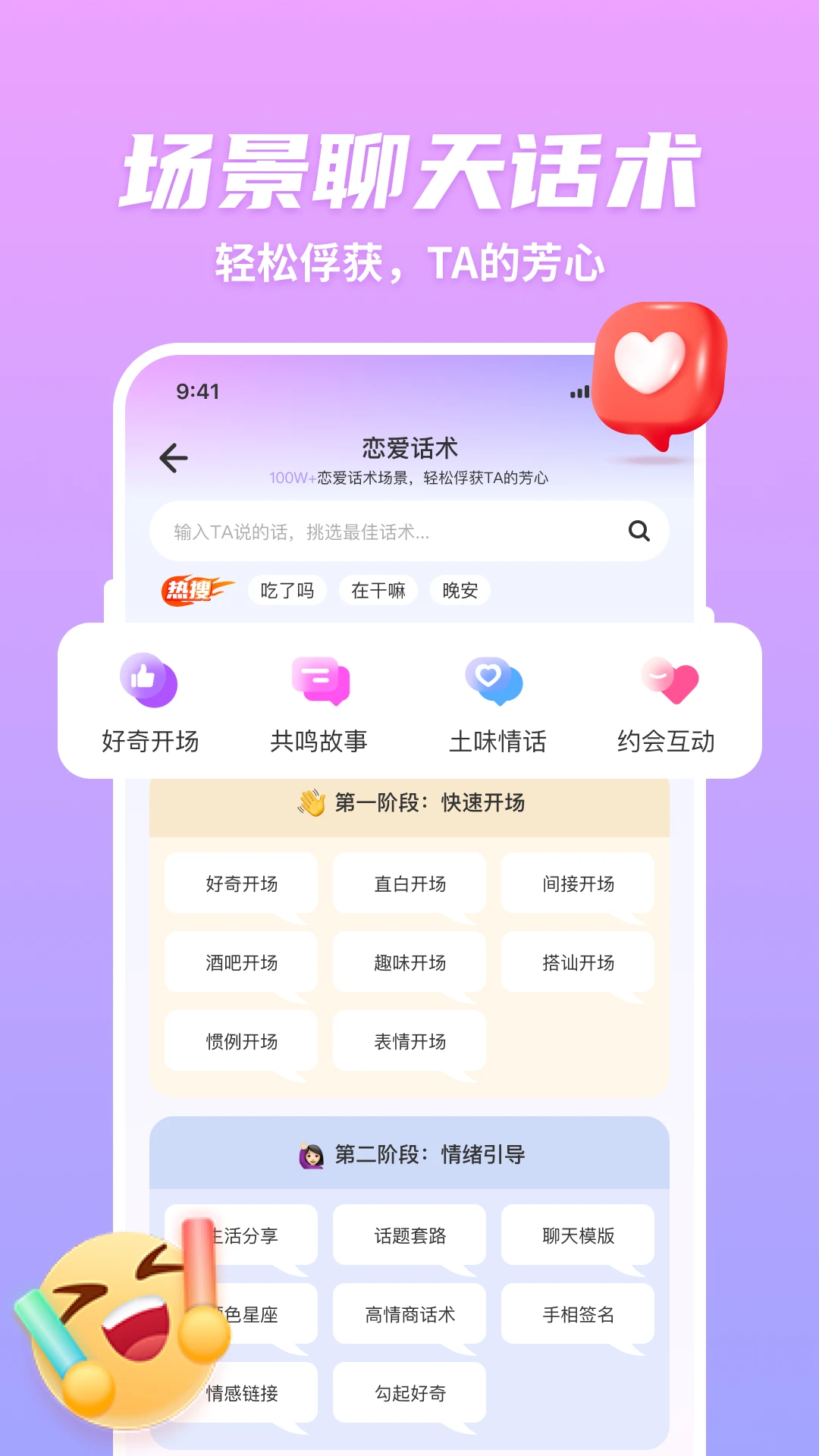The width and height of the screenshot is (819, 1456).
Task: Tap the 酒吧开场 script bubble
Action: pyautogui.click(x=240, y=962)
